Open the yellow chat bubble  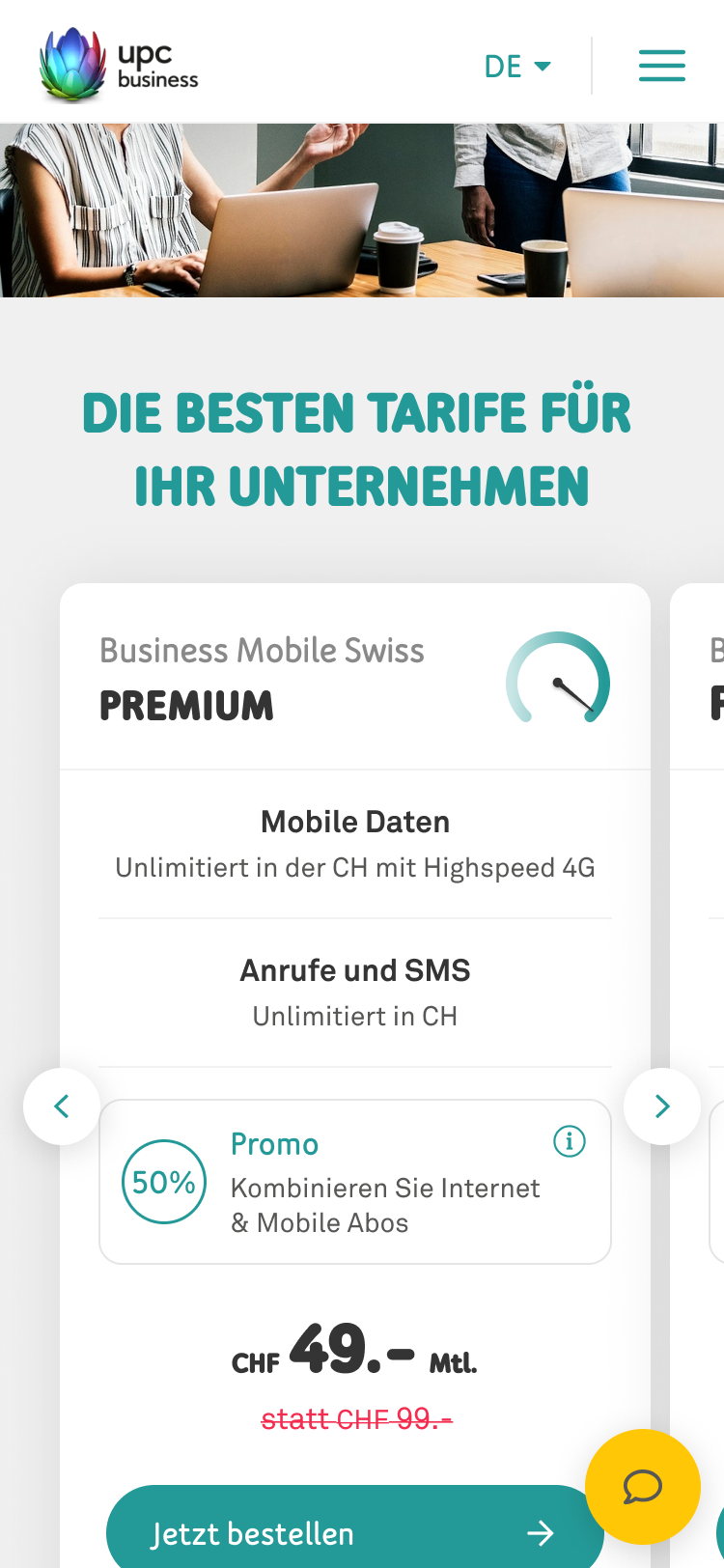coord(642,1487)
